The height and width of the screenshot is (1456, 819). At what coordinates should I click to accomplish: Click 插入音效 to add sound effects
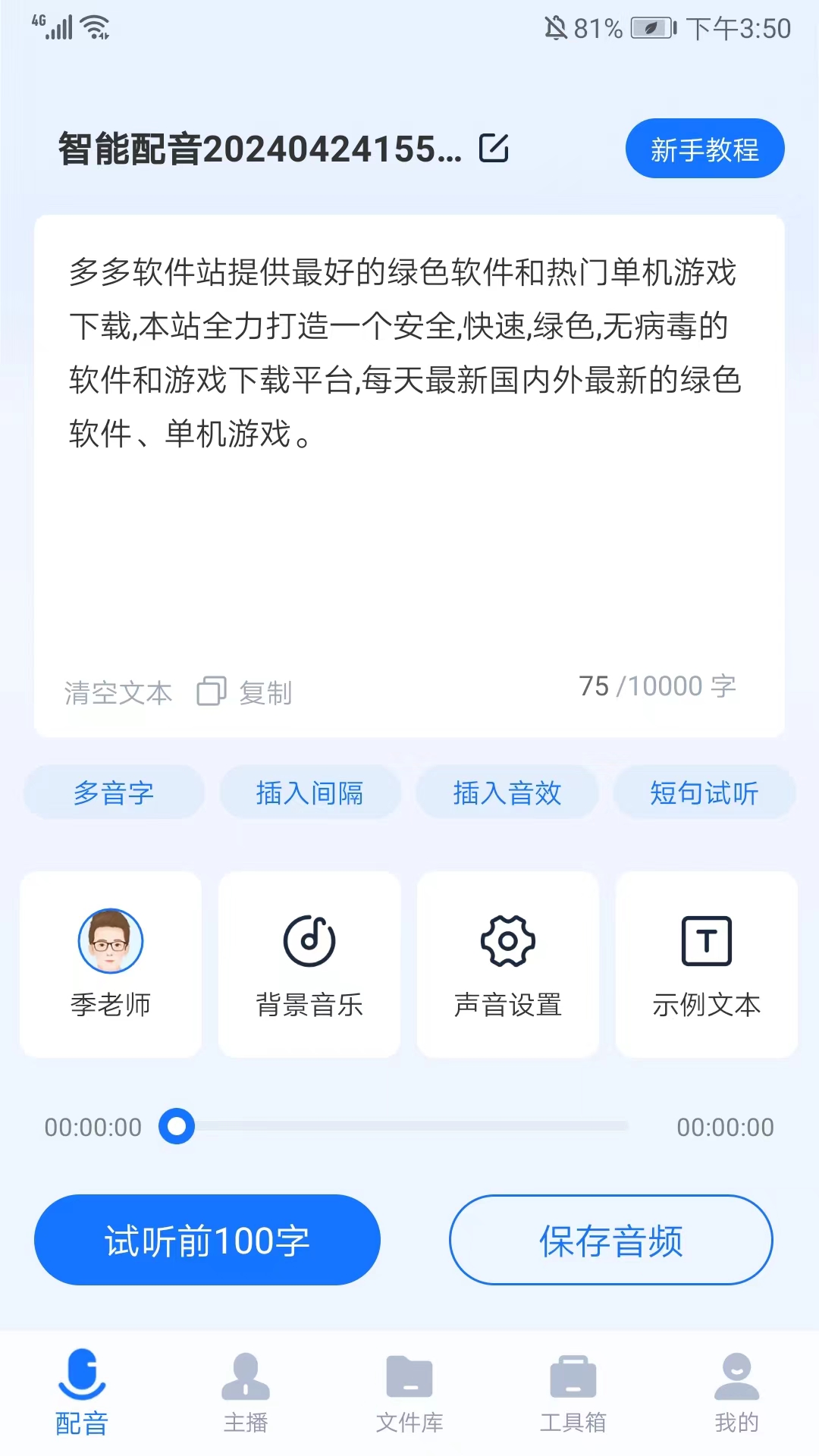pyautogui.click(x=507, y=792)
